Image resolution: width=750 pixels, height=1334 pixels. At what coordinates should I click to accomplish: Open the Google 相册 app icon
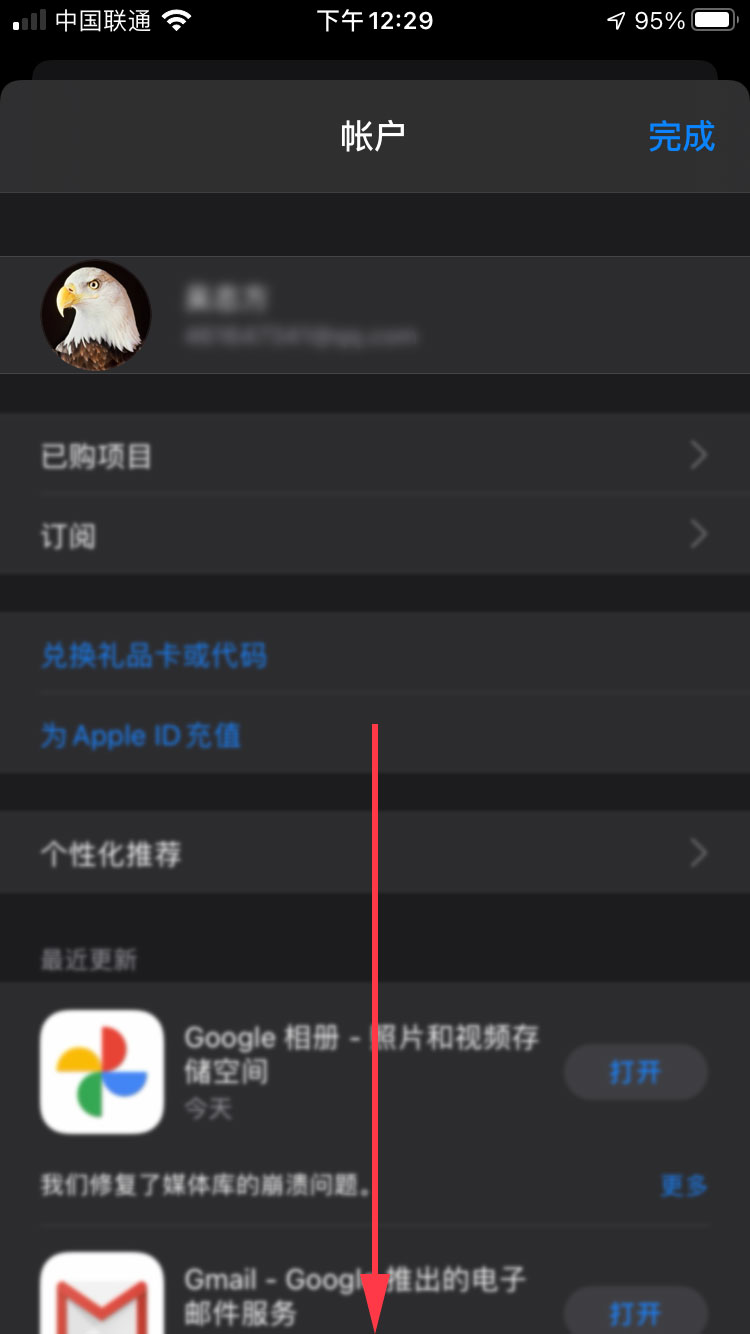102,1072
